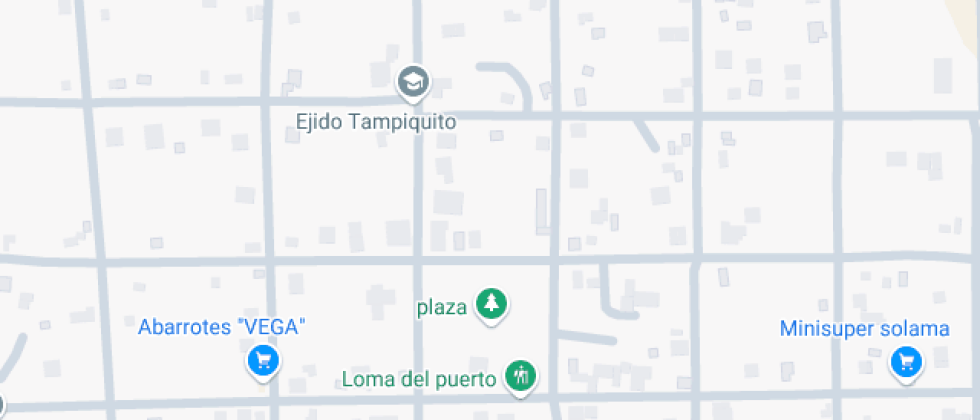Select the plaza park marker
This screenshot has height=420, width=980.
click(490, 303)
